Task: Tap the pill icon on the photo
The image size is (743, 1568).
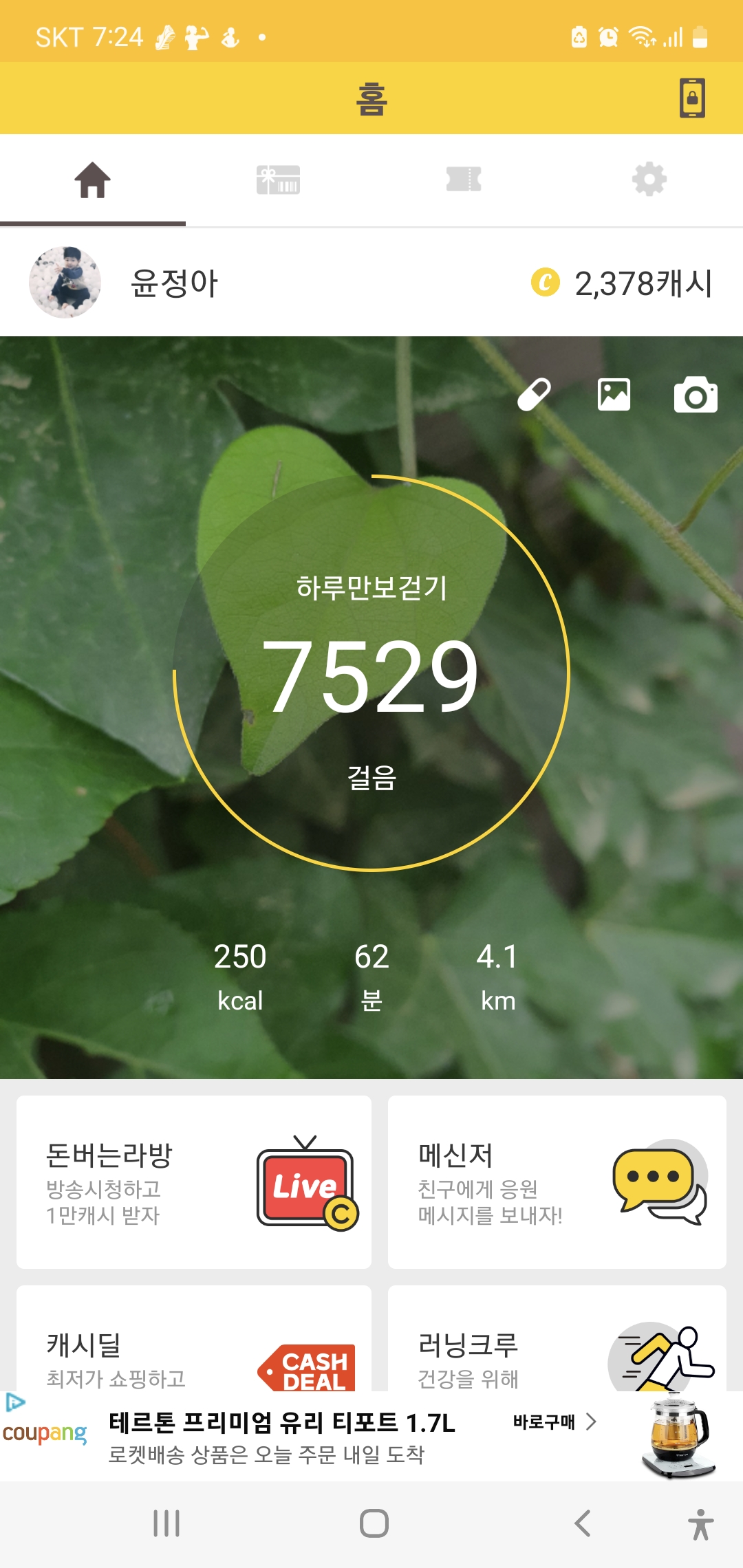Action: coord(534,395)
